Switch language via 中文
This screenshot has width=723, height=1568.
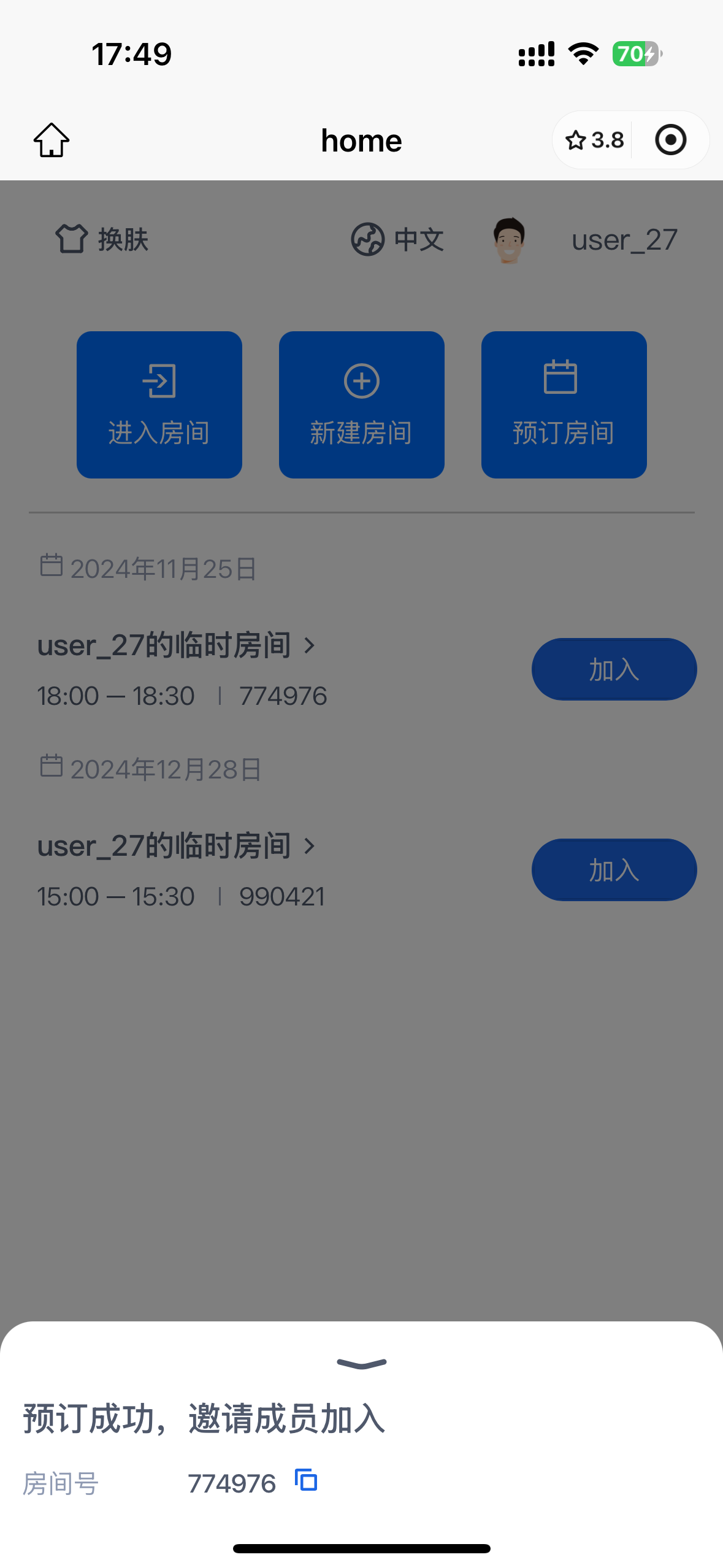click(397, 239)
